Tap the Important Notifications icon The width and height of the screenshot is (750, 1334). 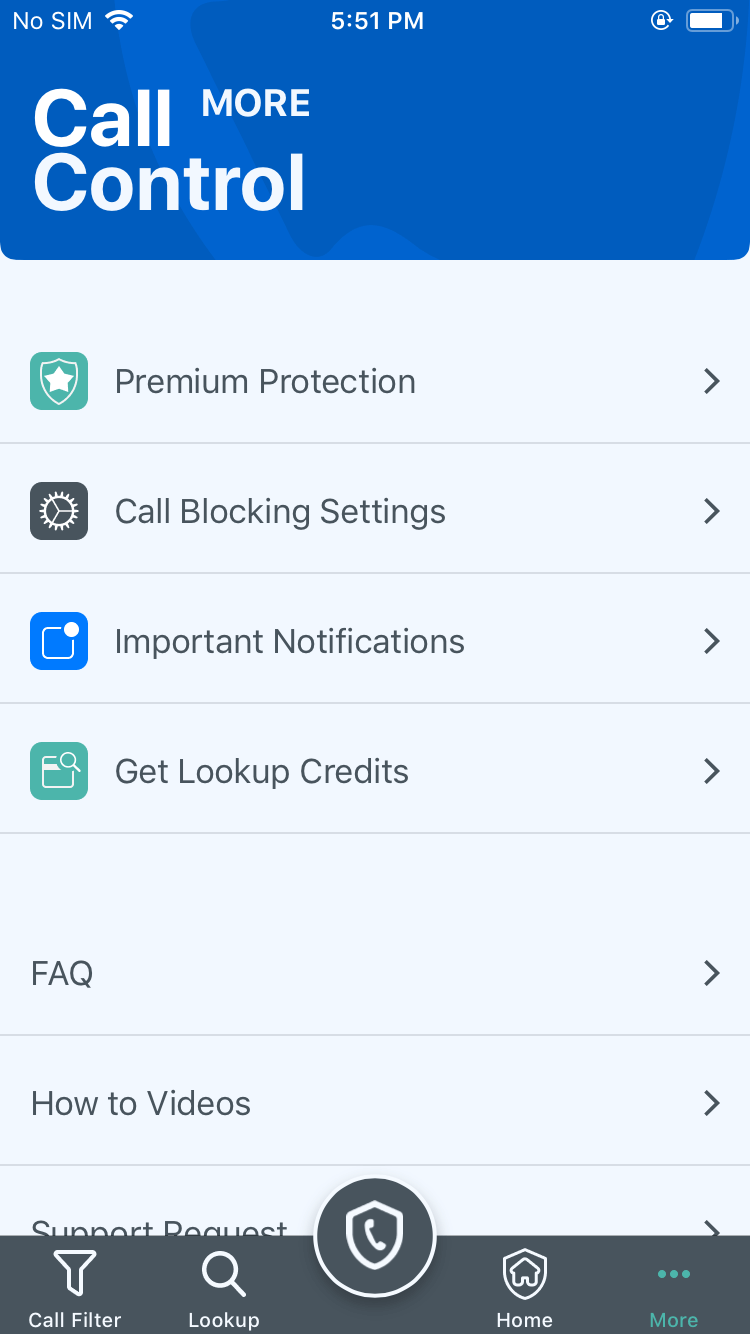[58, 641]
